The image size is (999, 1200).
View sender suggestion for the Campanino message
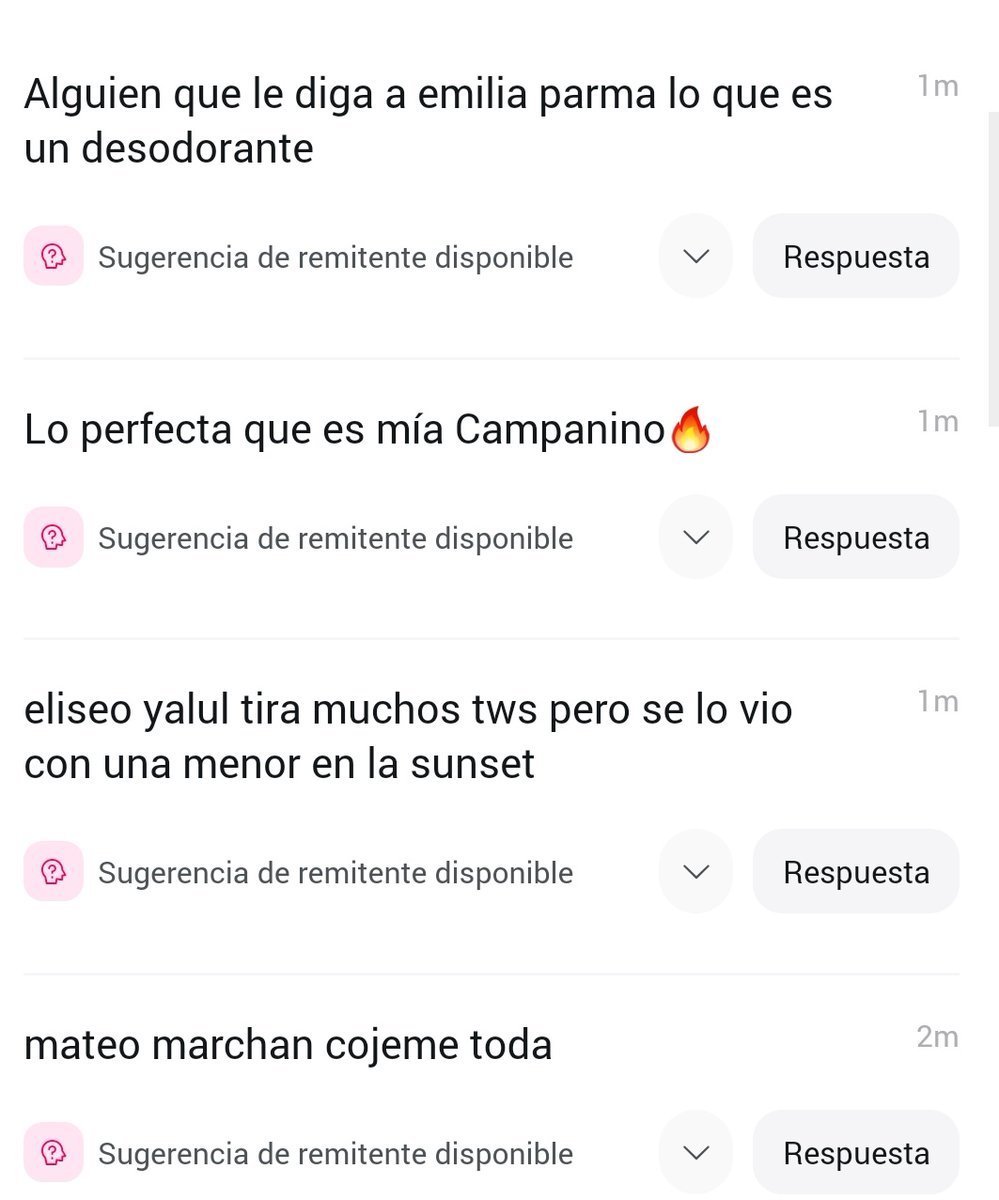[299, 538]
